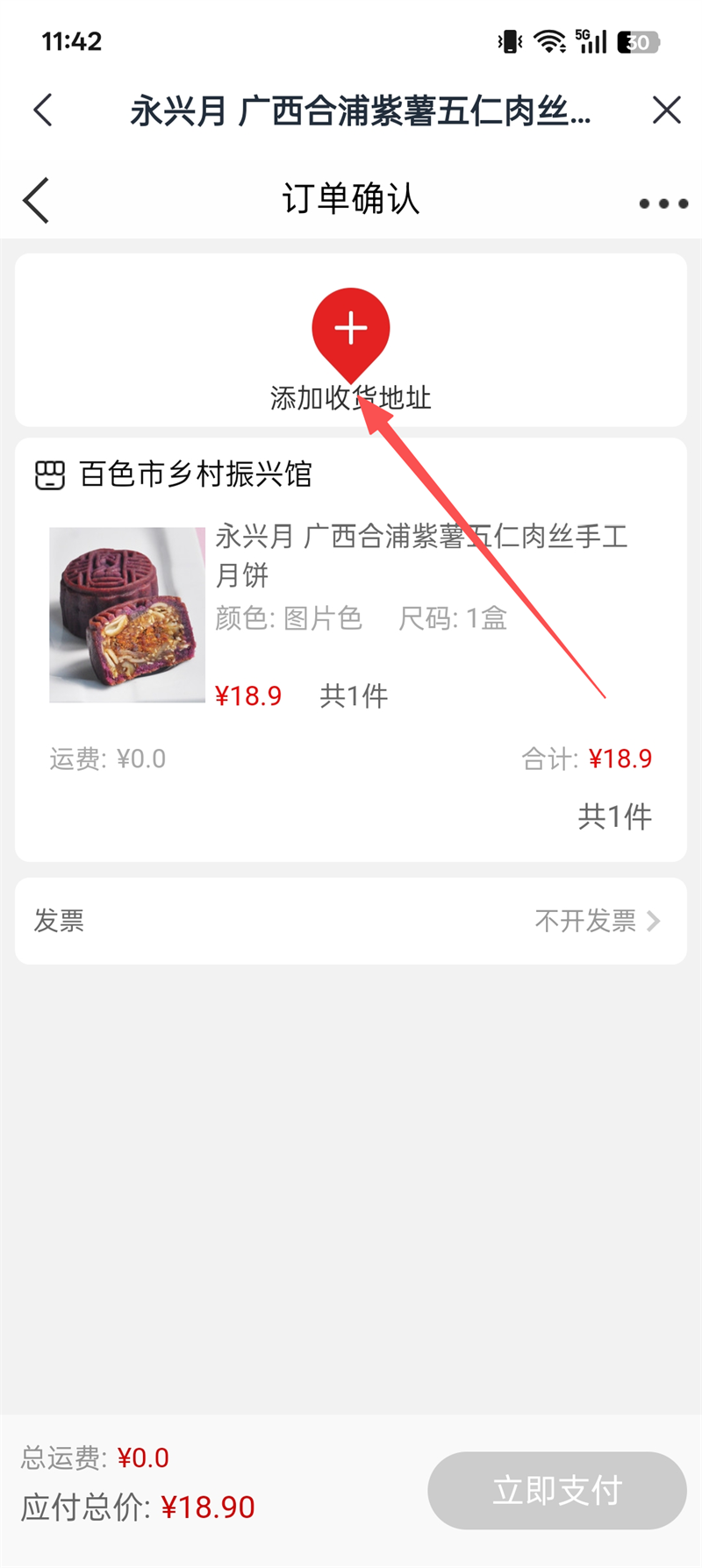Viewport: 702px width, 1568px height.
Task: Tap the top browser back arrow
Action: [x=42, y=110]
